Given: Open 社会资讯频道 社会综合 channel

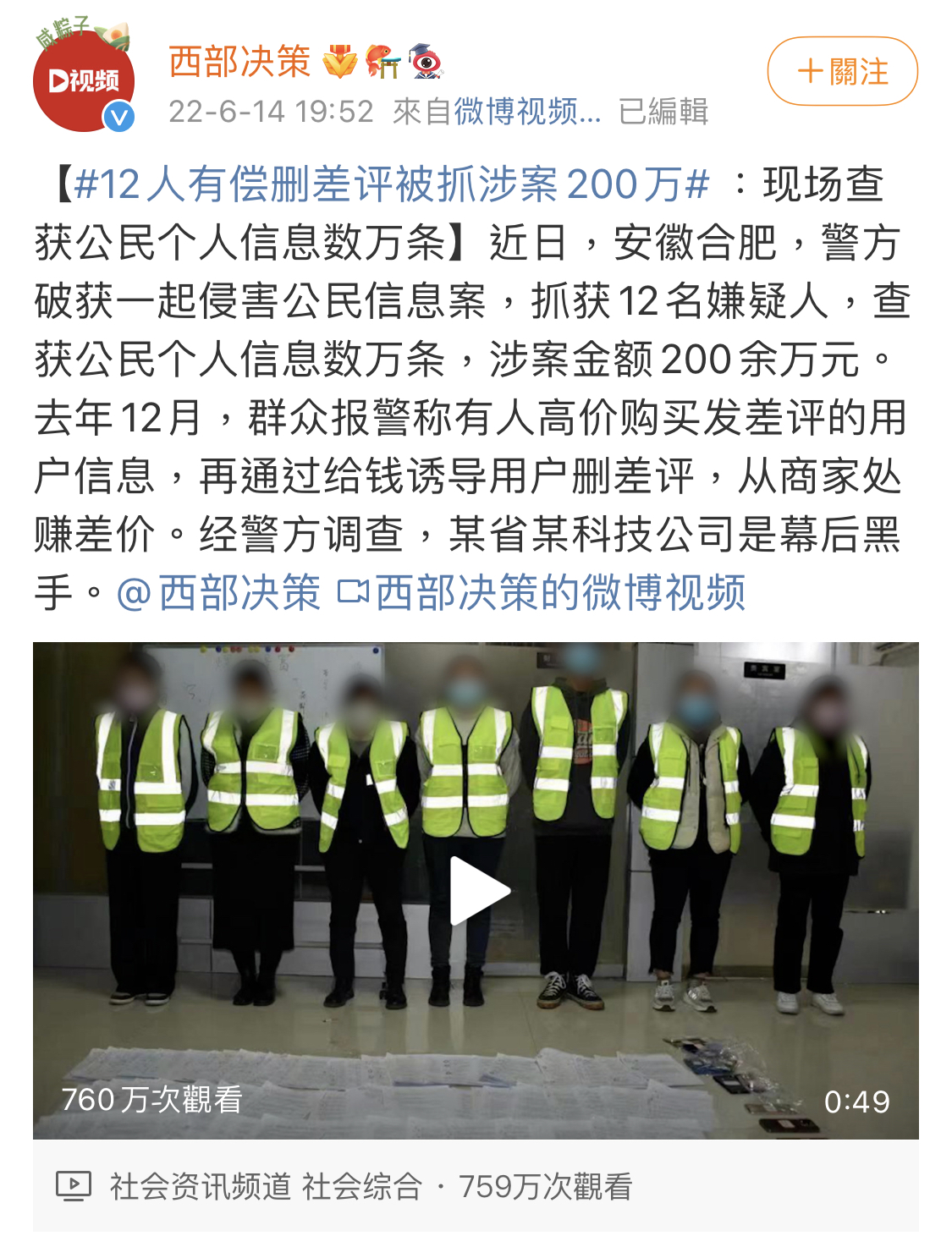Looking at the screenshot, I should click(266, 1186).
